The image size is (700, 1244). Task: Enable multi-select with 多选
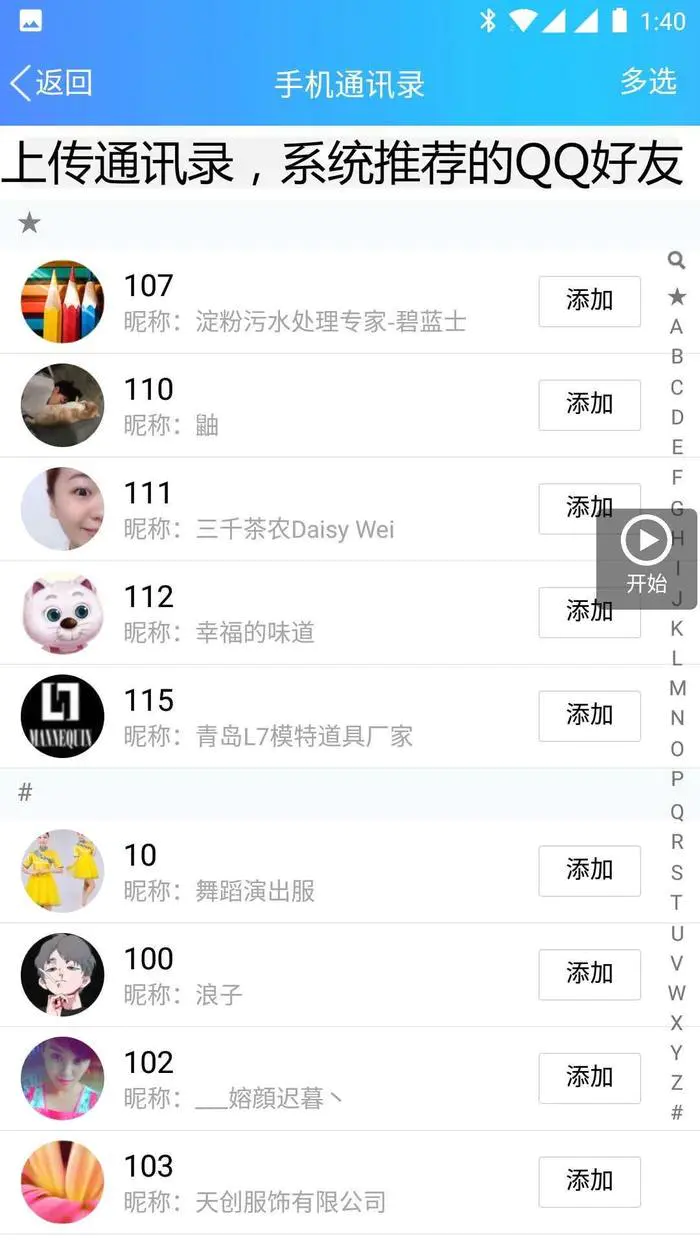[x=648, y=82]
